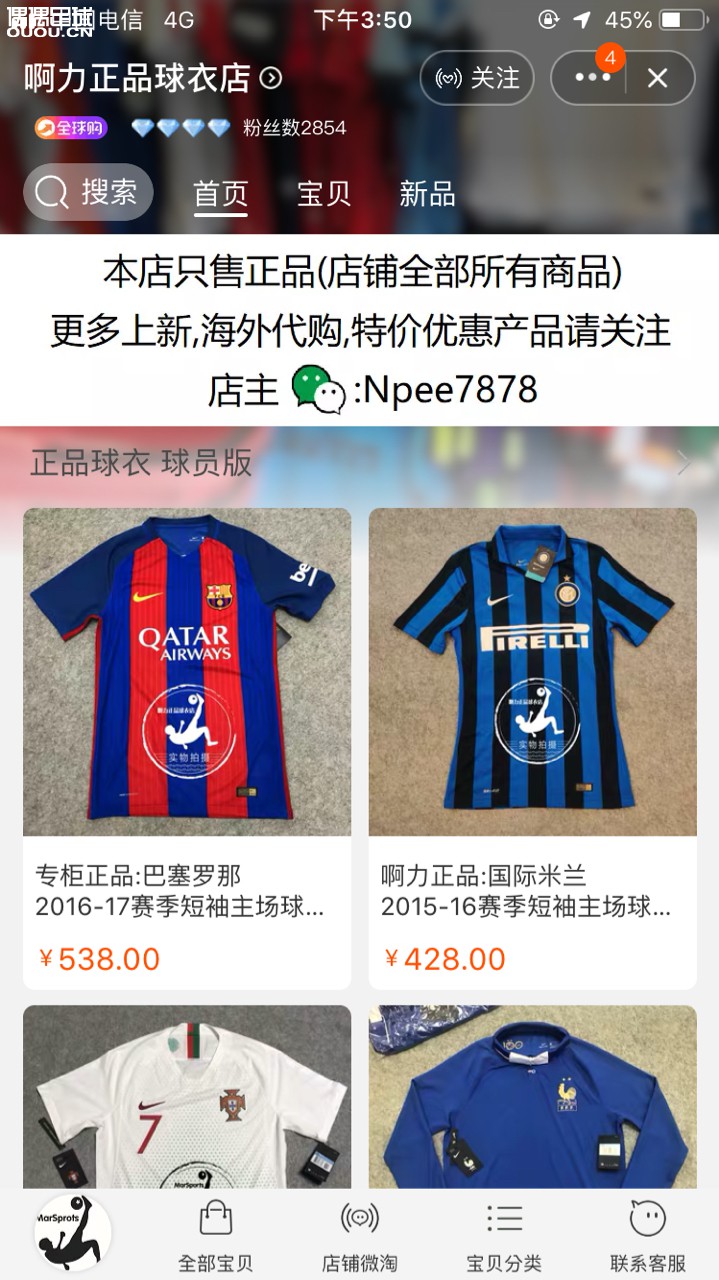Open 宝贝分类 categories
Viewport: 719px width, 1280px height.
click(x=504, y=1236)
